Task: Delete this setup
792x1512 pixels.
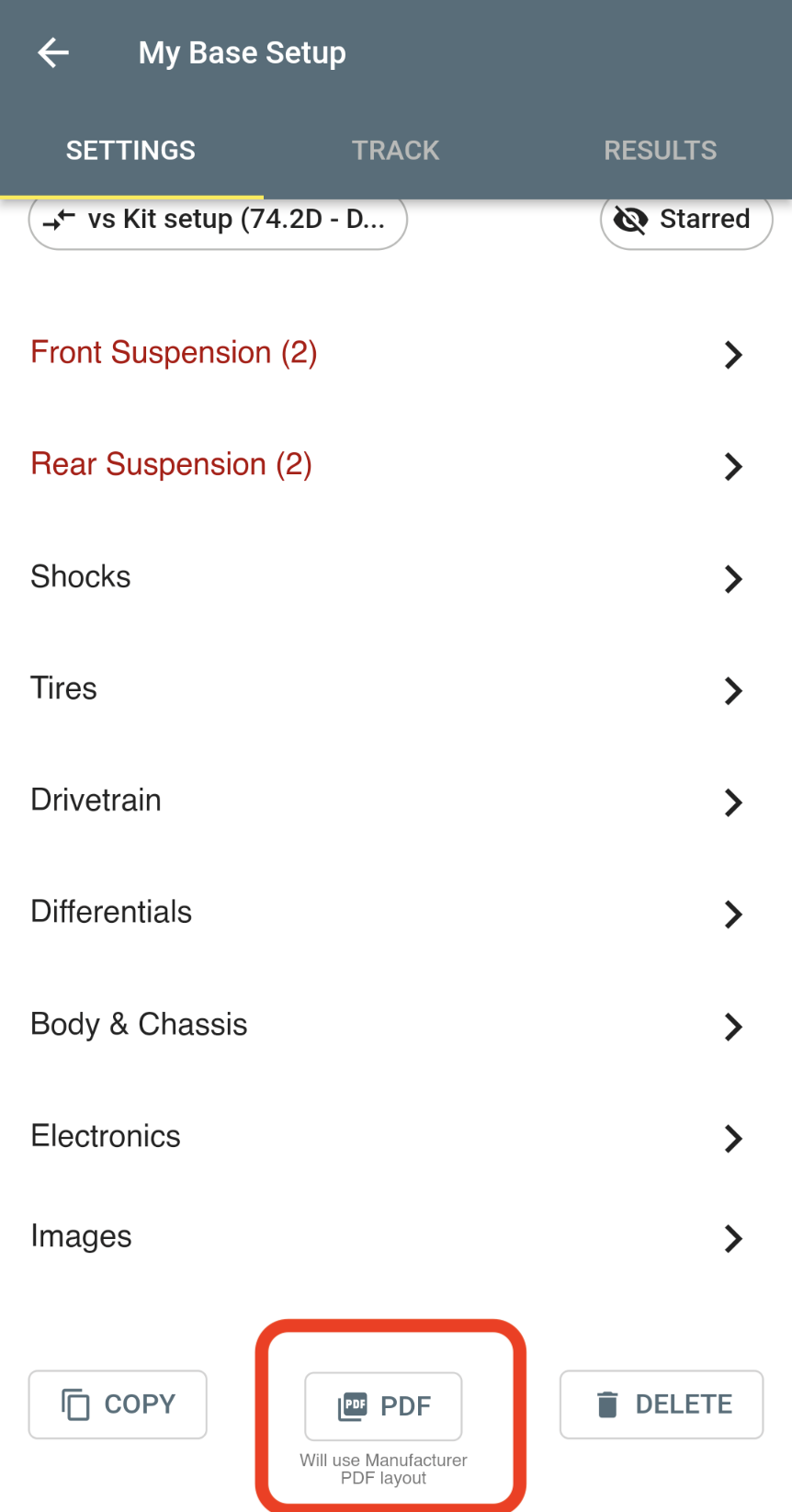Action: (x=661, y=1404)
